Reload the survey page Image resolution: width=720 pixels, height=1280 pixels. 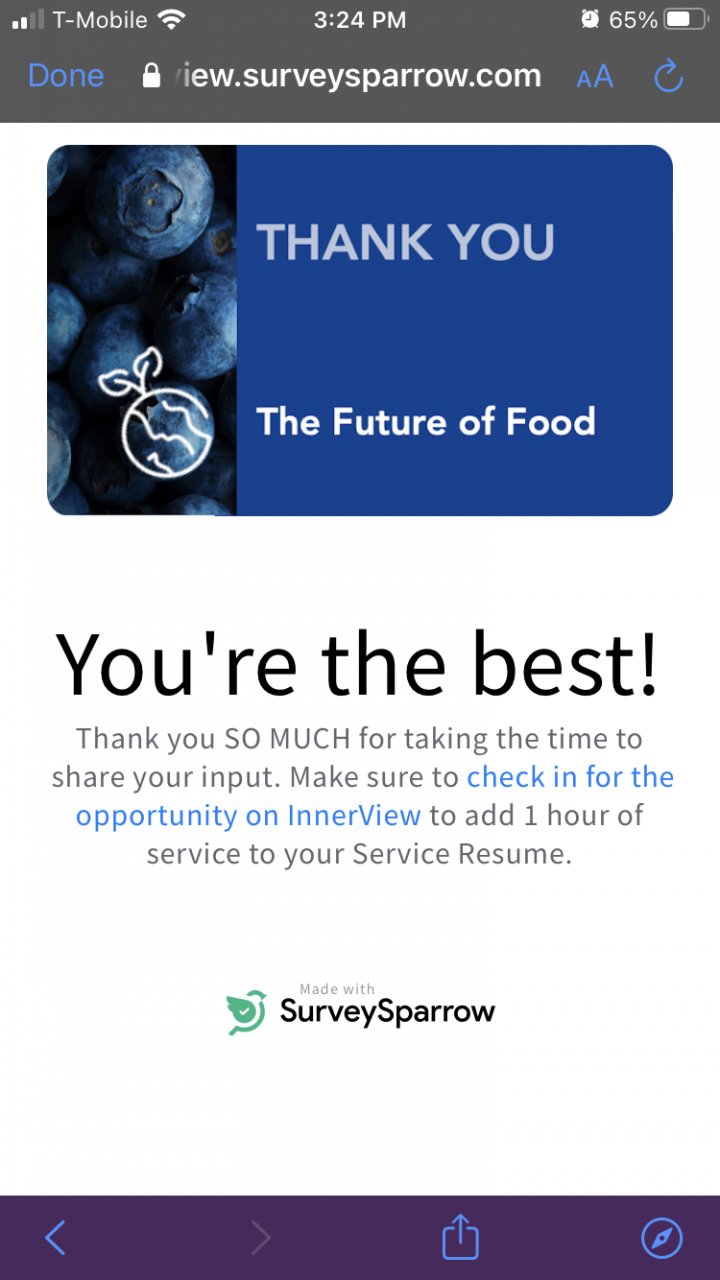tap(667, 76)
